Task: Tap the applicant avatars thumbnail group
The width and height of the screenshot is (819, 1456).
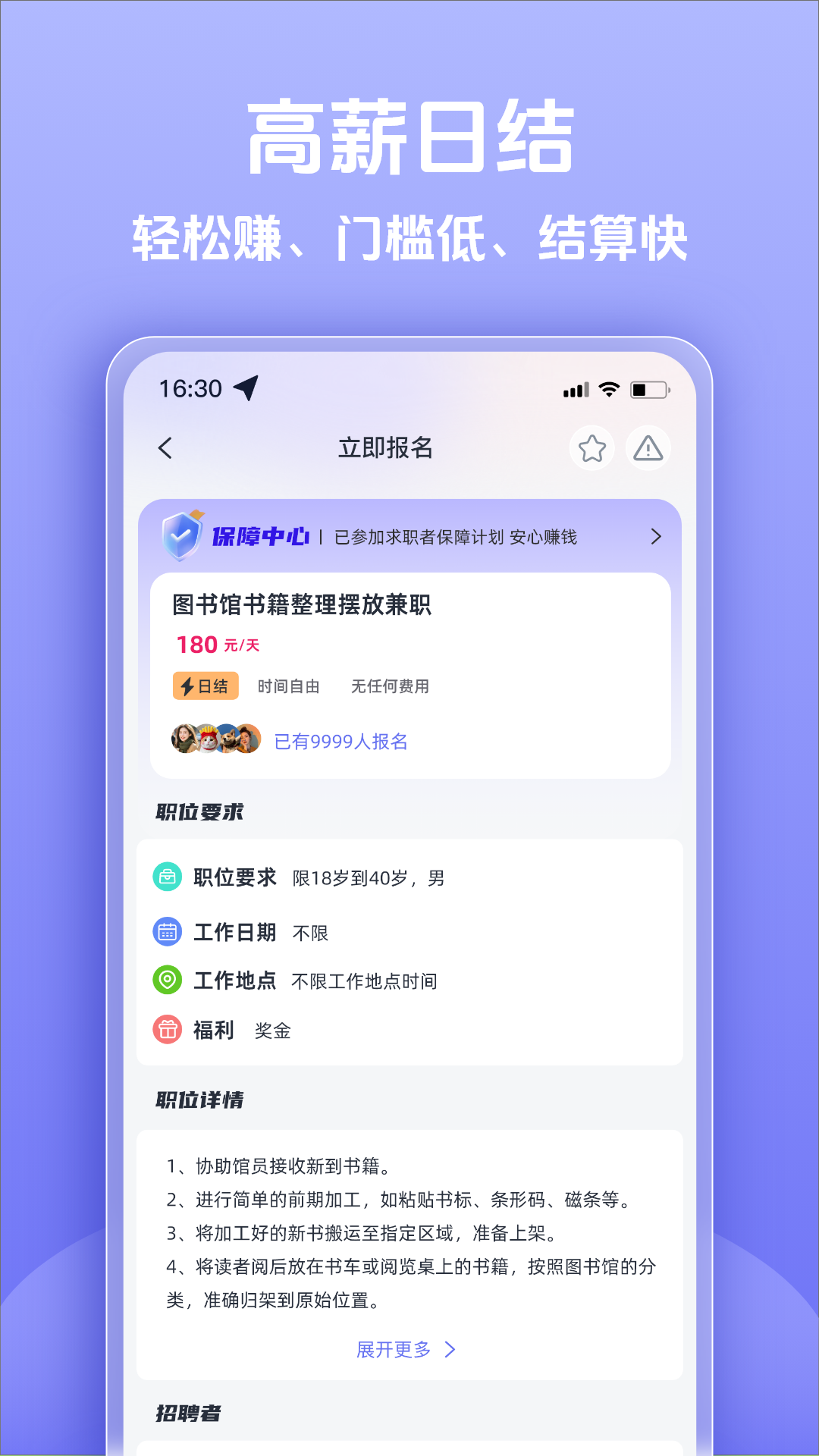Action: [x=215, y=741]
